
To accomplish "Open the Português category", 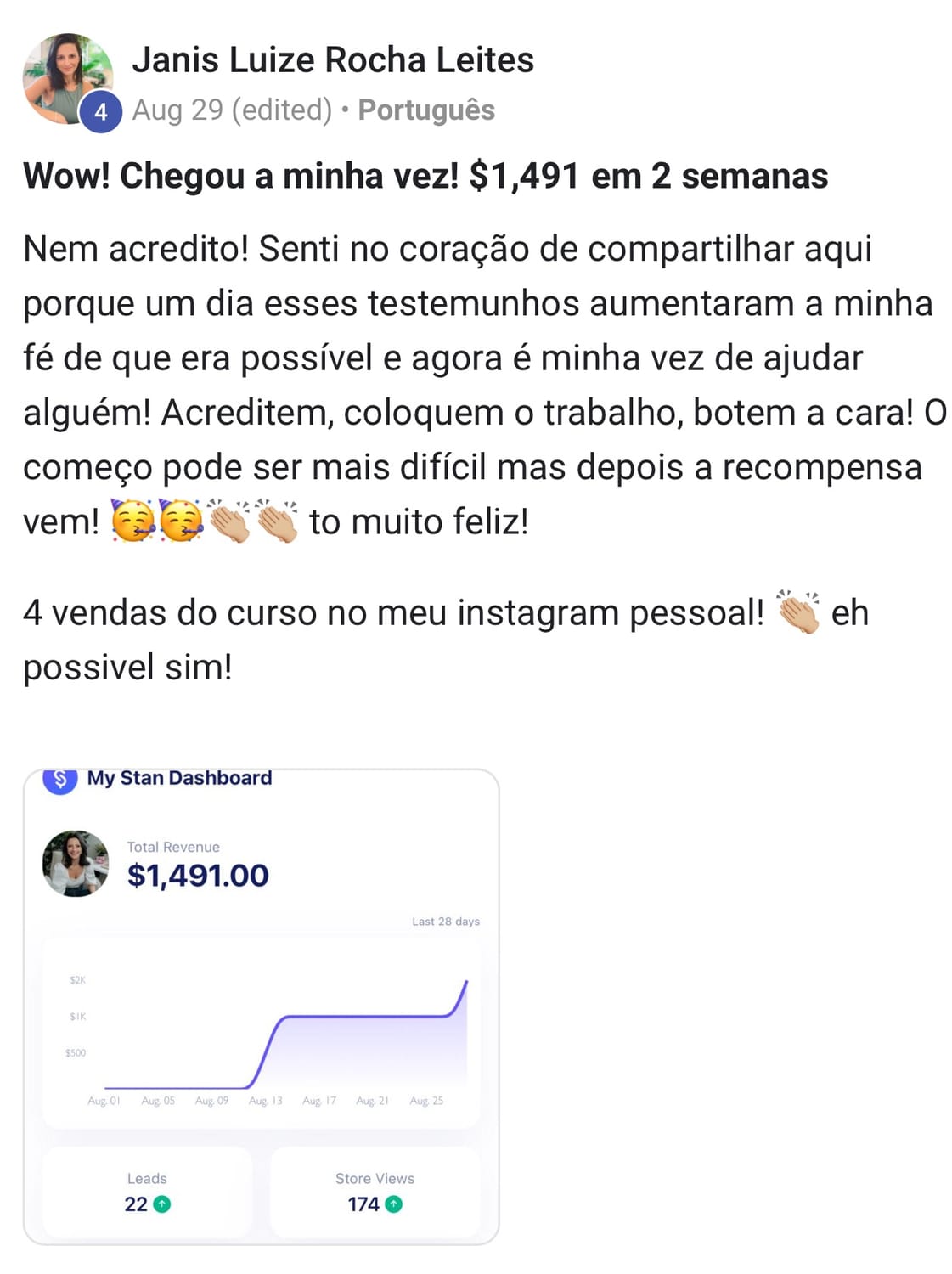I will tap(425, 110).
